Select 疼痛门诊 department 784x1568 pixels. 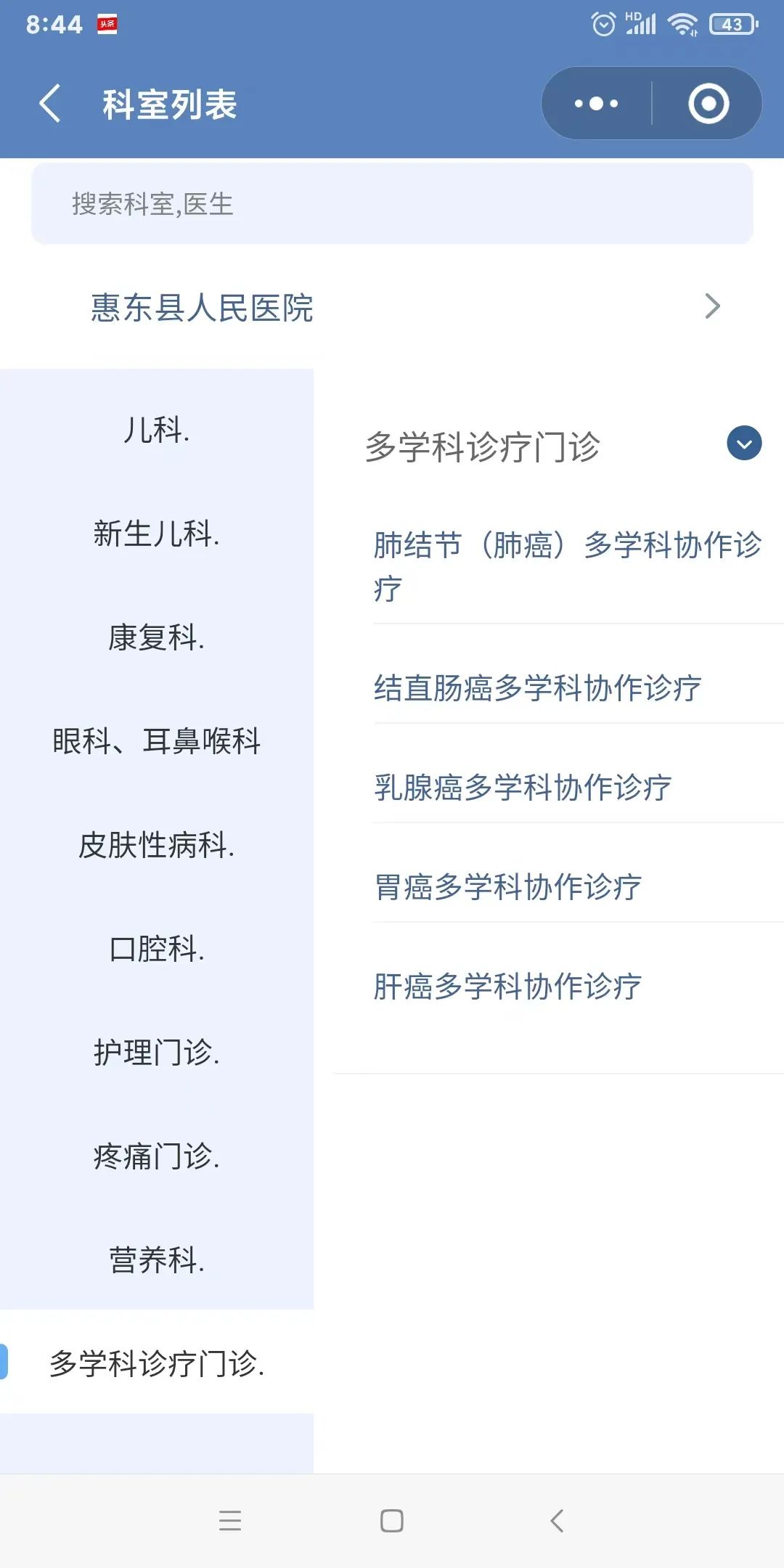click(x=157, y=1156)
